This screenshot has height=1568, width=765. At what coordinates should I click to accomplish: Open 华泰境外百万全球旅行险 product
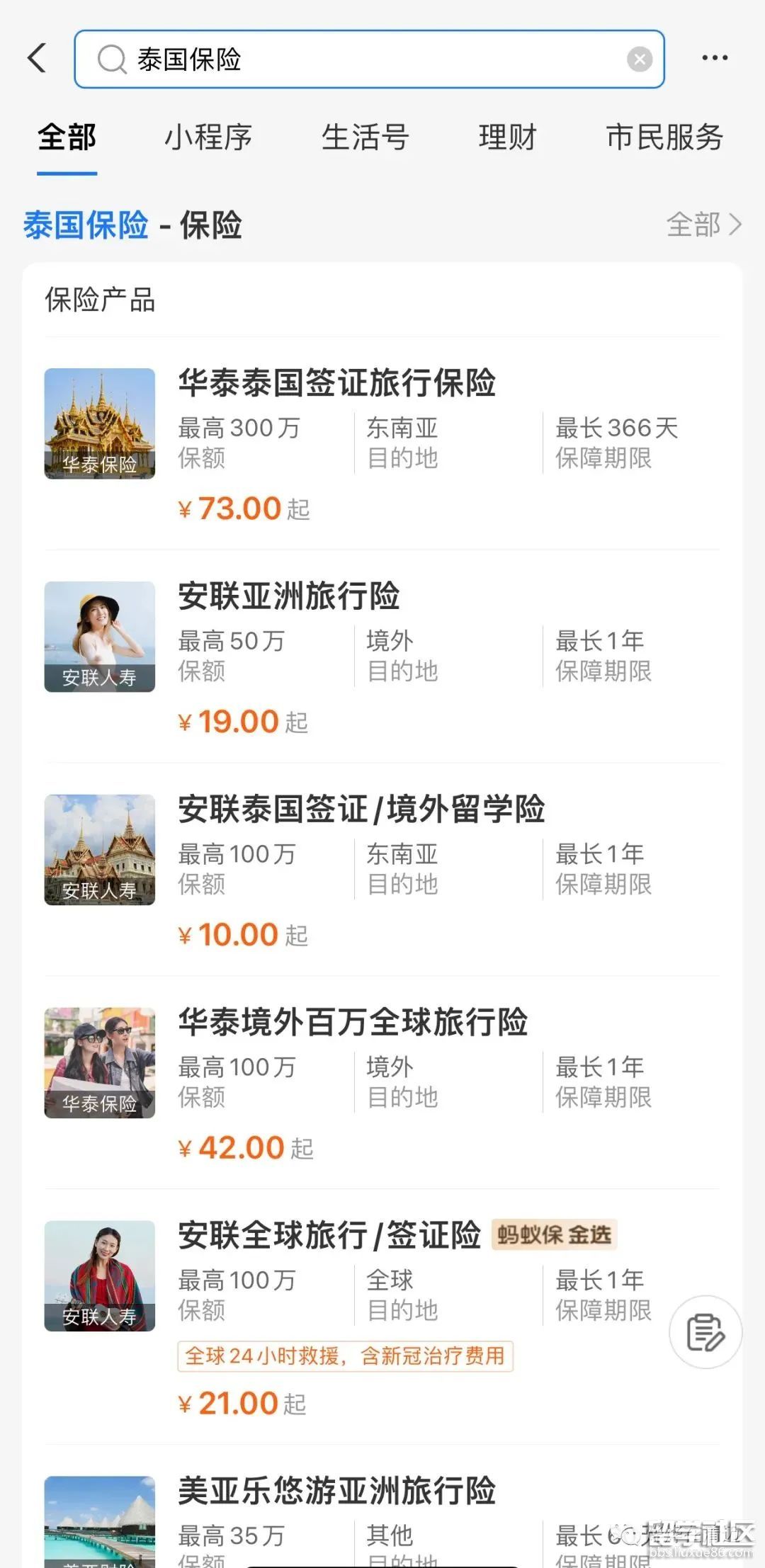353,1023
